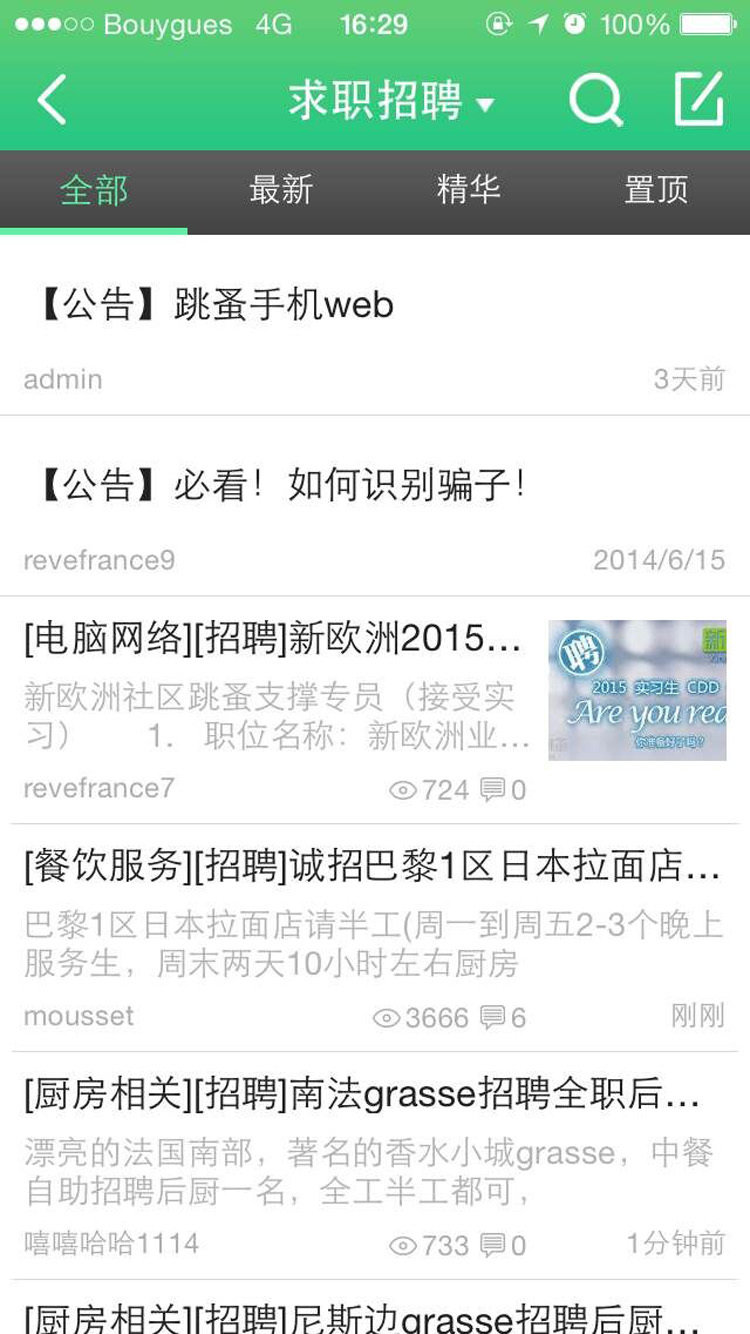Open the 求职招聘 category dropdown
The height and width of the screenshot is (1334, 750).
click(391, 101)
